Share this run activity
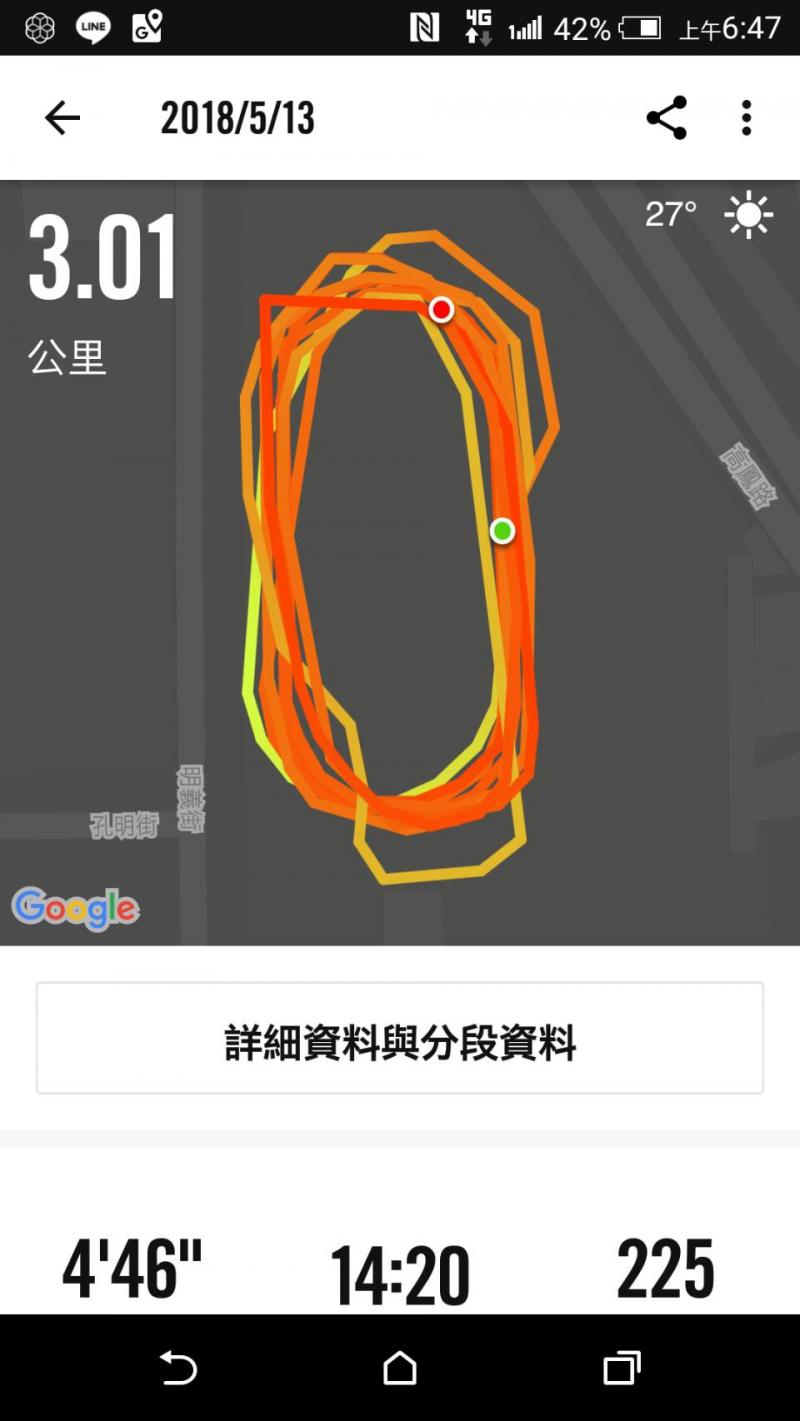The image size is (800, 1421). 667,118
